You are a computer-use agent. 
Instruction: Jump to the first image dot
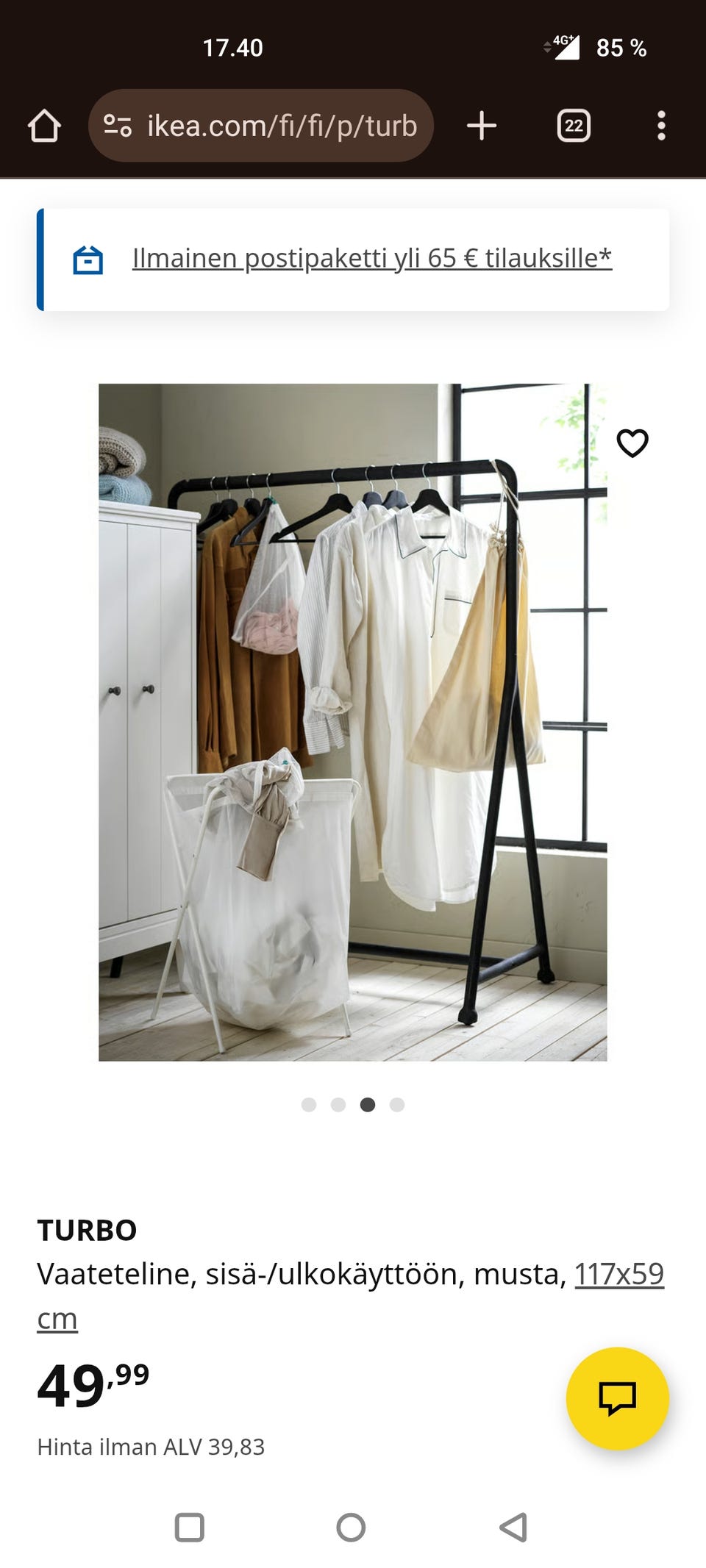tap(309, 1105)
